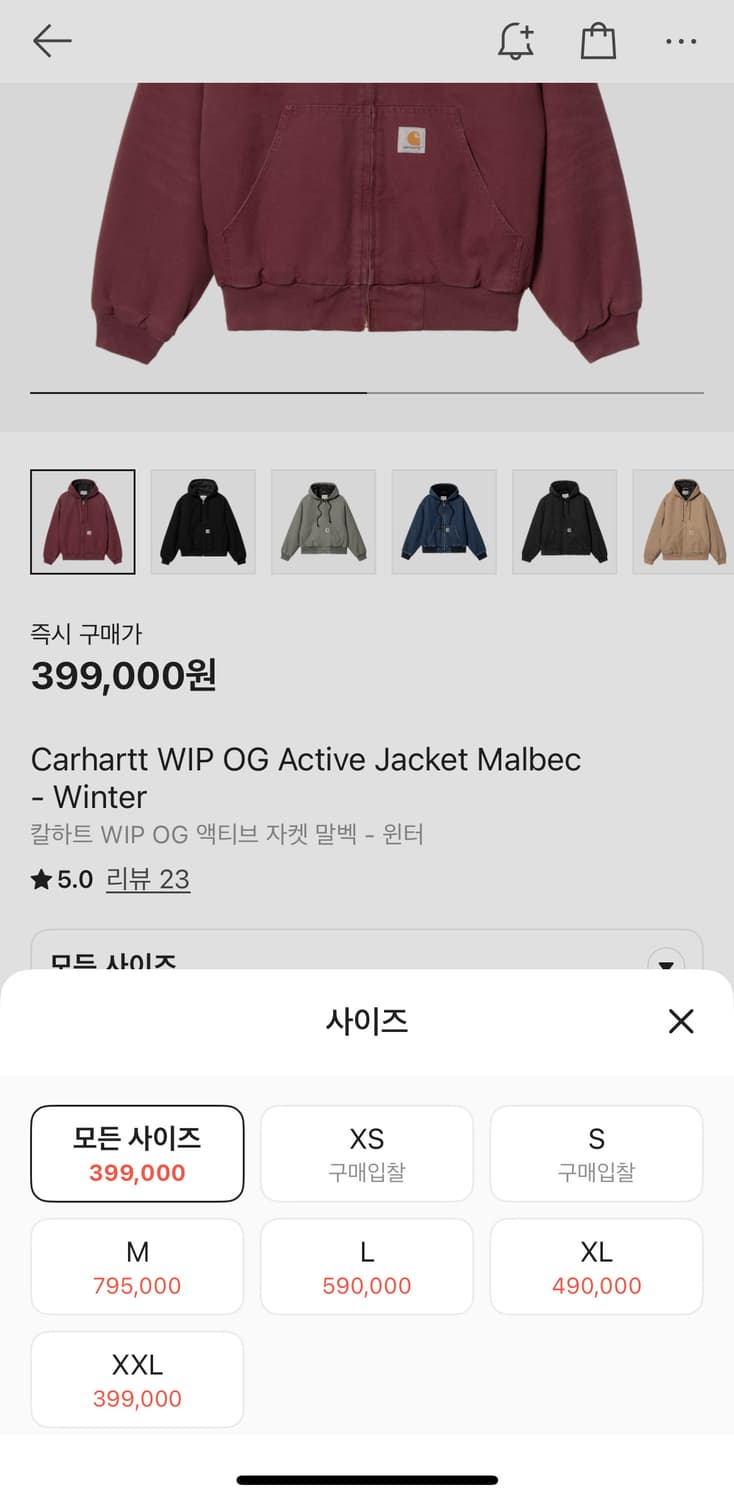Choose size XS with 구매입찰

[x=367, y=1153]
